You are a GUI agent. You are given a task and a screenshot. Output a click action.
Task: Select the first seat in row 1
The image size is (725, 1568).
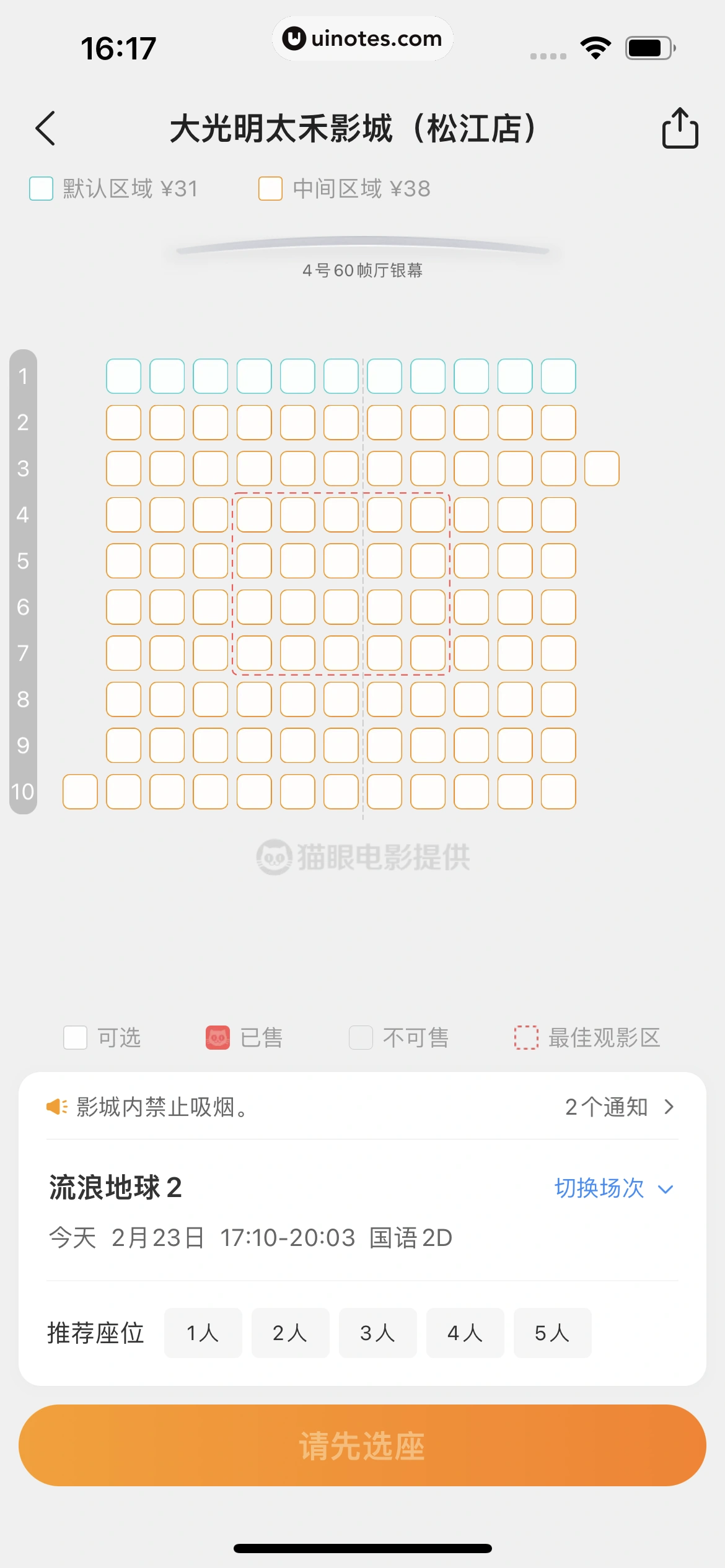[x=123, y=376]
